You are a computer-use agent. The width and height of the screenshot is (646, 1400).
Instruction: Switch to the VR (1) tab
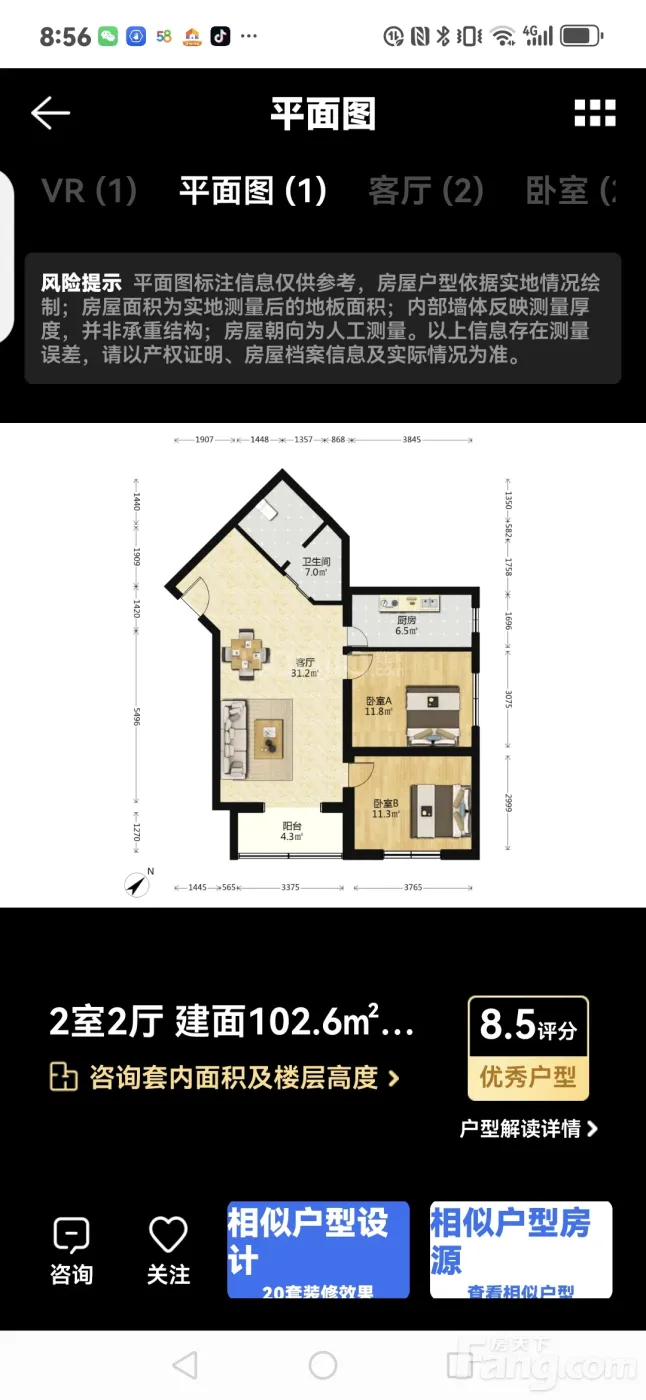(88, 190)
